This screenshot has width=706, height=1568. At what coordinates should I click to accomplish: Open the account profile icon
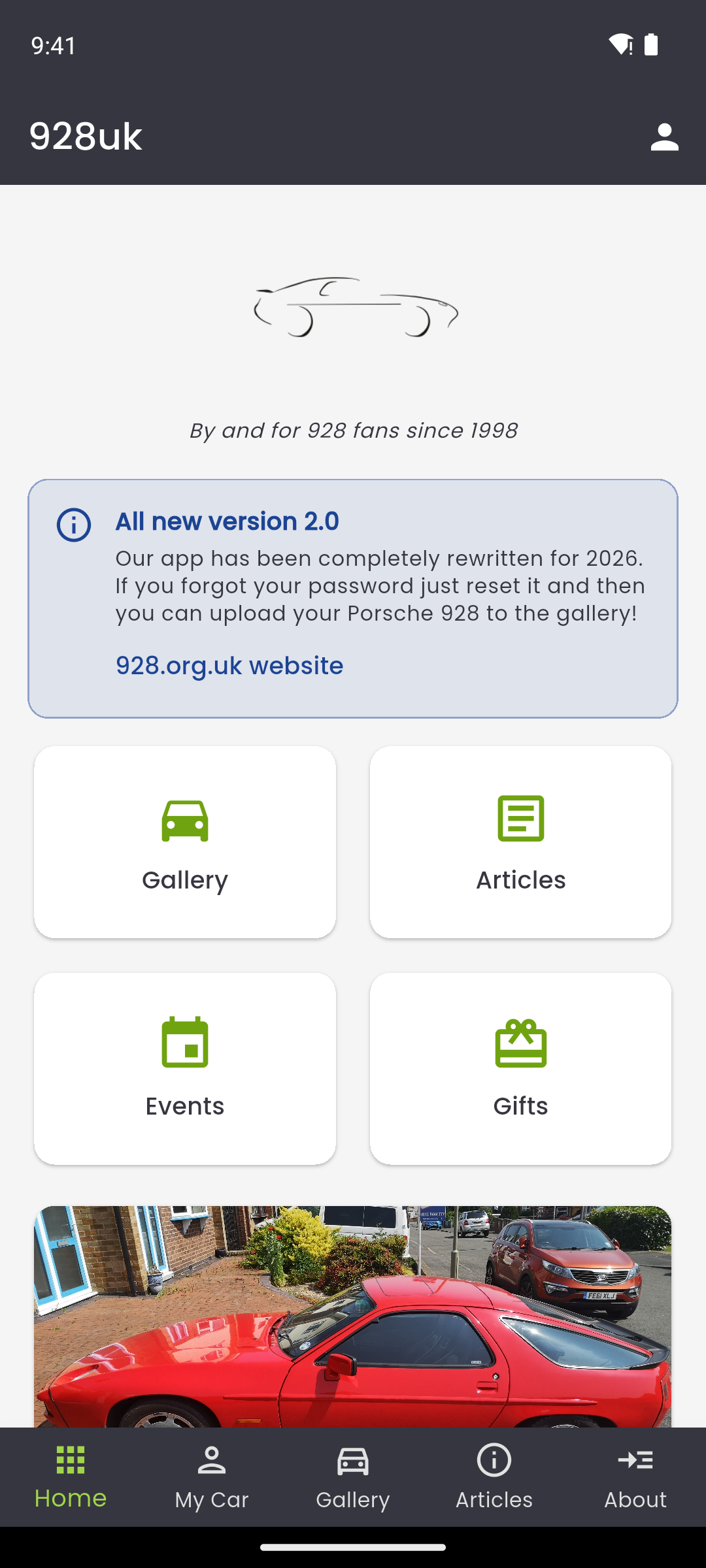664,137
